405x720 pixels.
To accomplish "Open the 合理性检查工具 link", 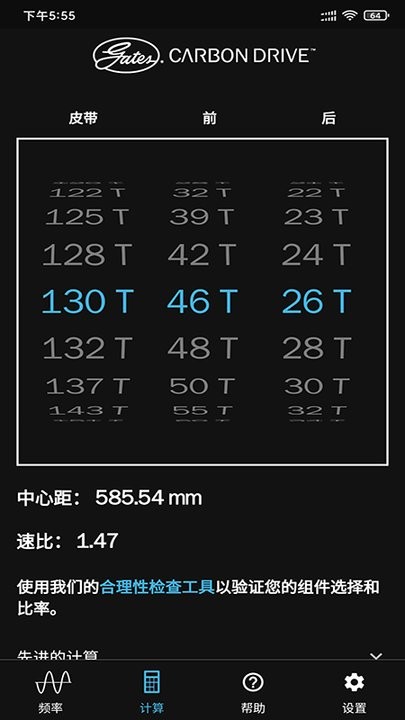I will (157, 587).
